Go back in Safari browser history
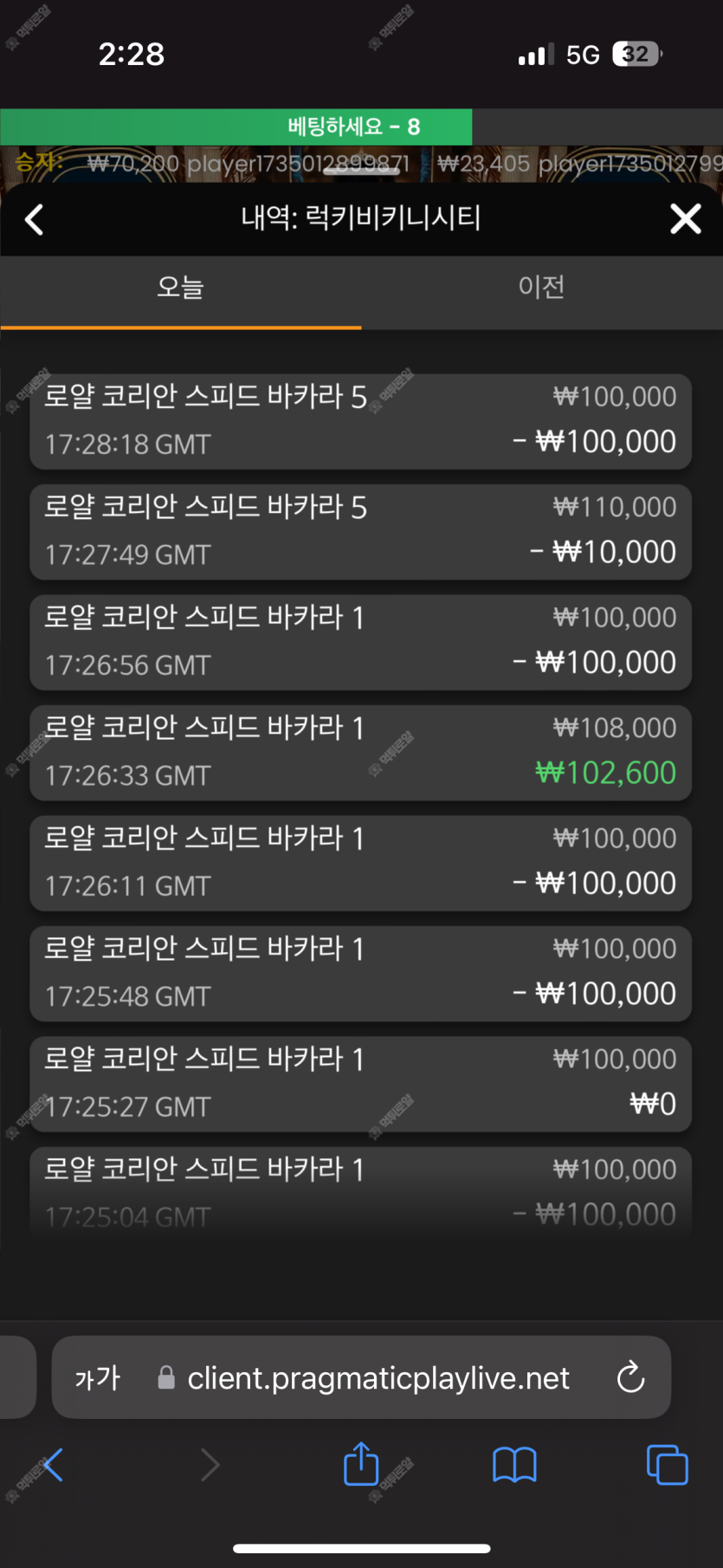 click(53, 1465)
